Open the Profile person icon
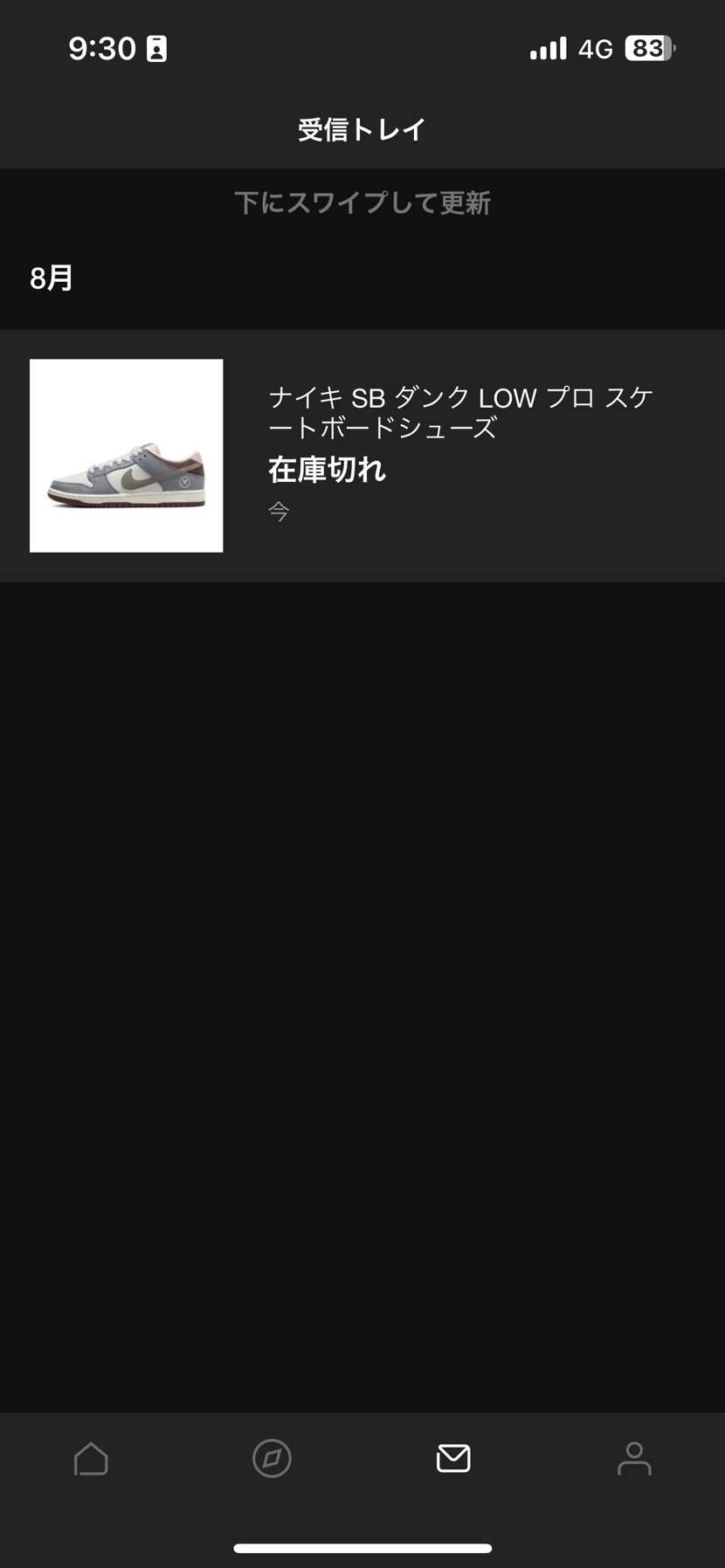 coord(634,1458)
